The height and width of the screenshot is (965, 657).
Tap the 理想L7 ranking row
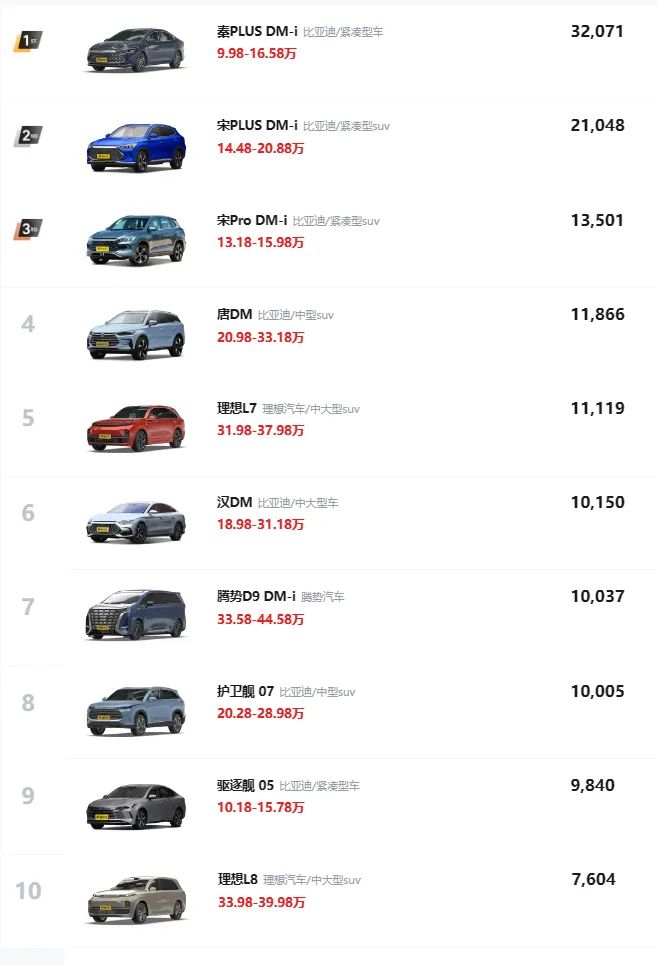(237, 408)
